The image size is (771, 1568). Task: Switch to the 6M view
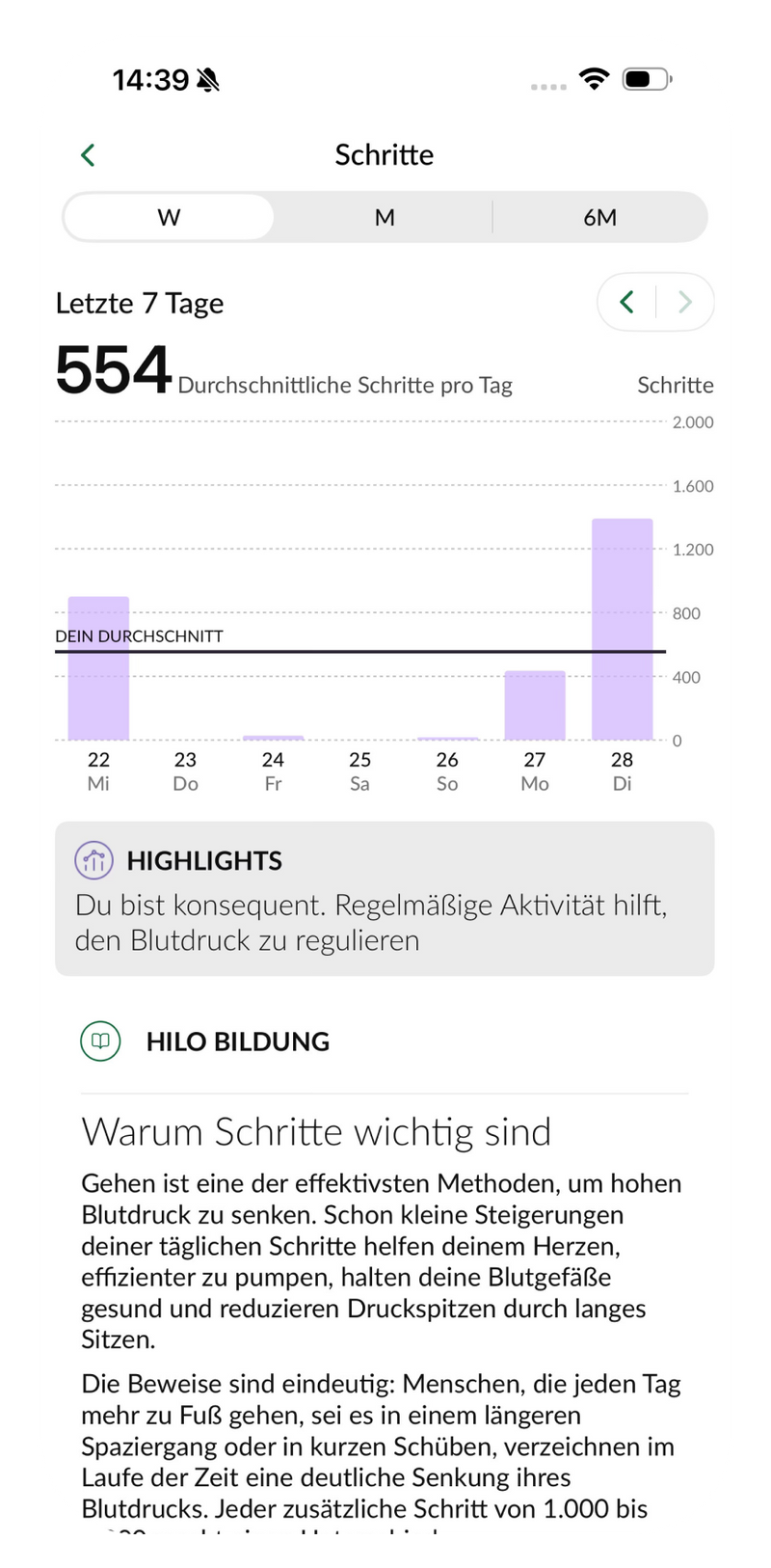click(x=599, y=217)
